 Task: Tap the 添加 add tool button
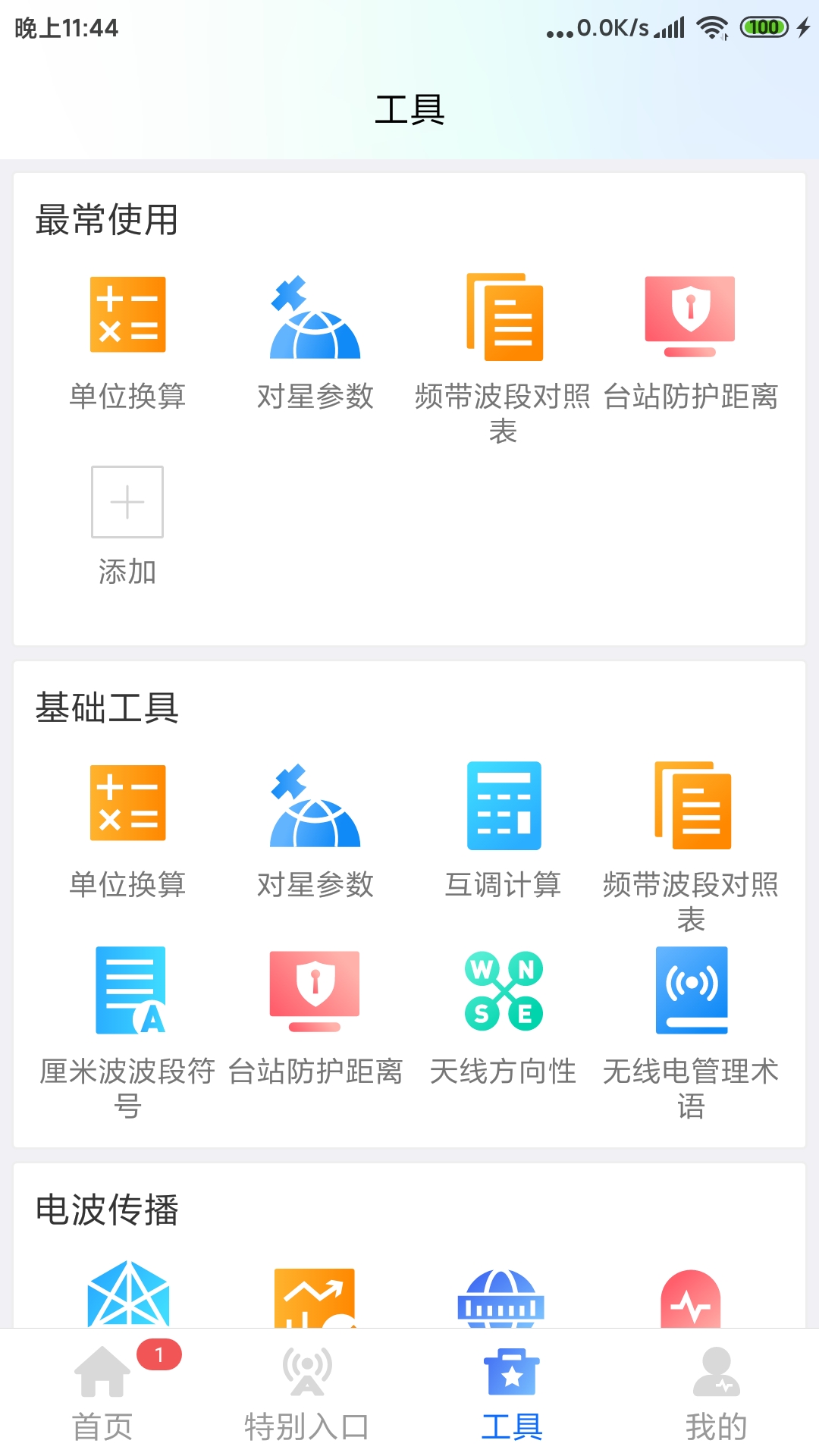[x=127, y=502]
